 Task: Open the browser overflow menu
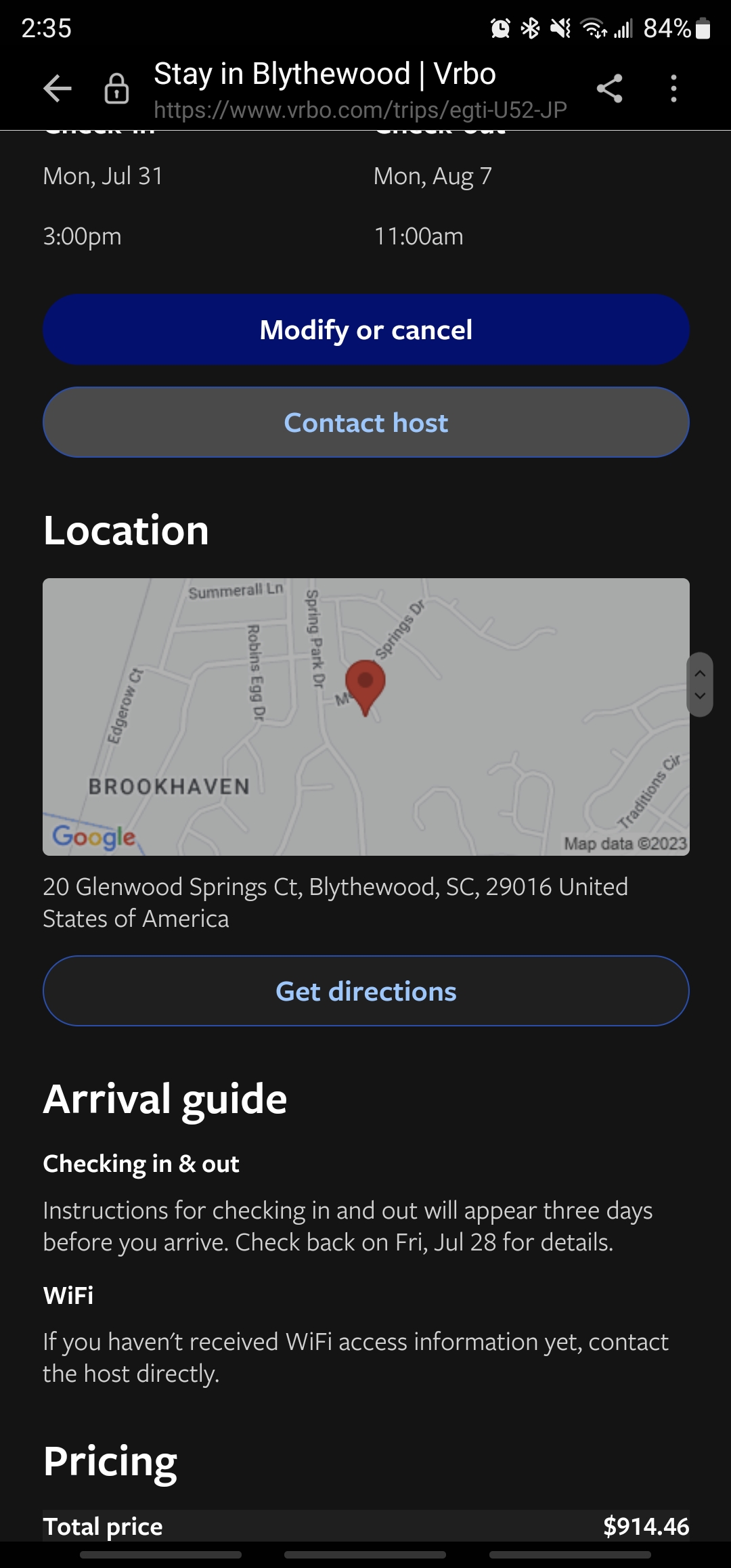[673, 89]
